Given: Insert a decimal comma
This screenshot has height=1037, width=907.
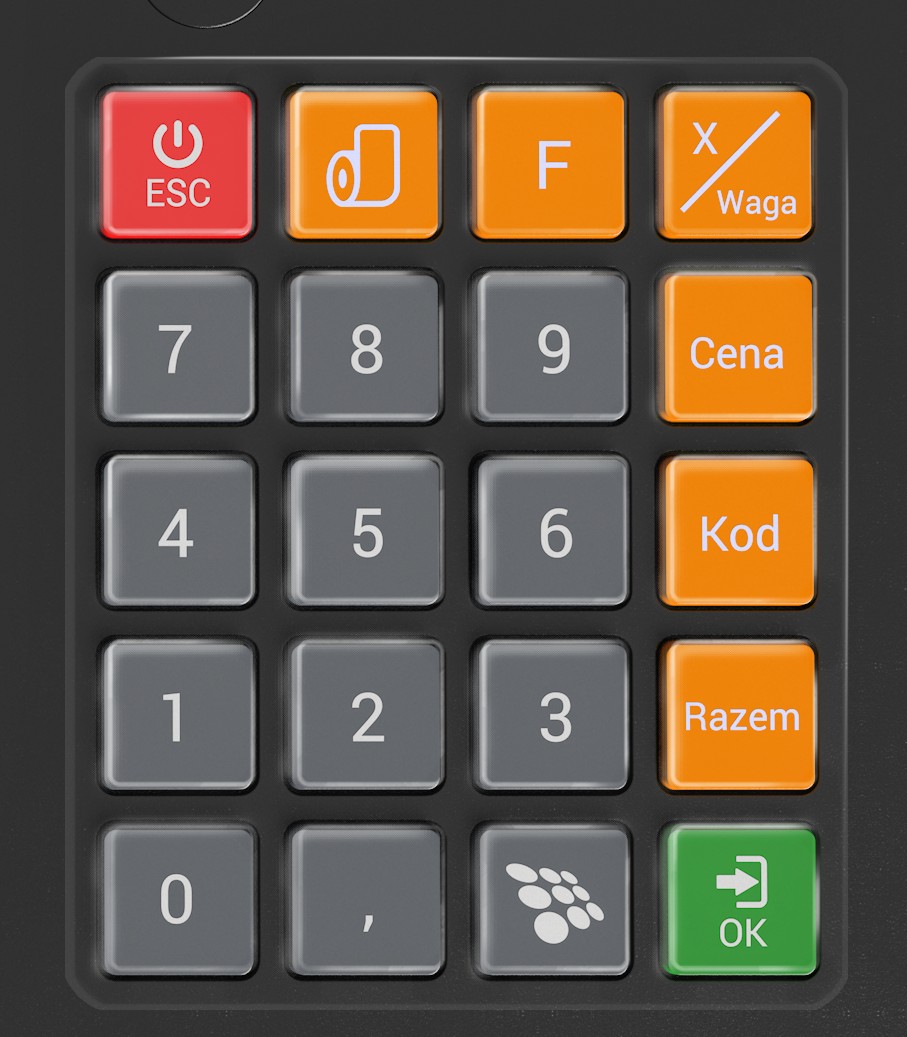Looking at the screenshot, I should click(366, 899).
